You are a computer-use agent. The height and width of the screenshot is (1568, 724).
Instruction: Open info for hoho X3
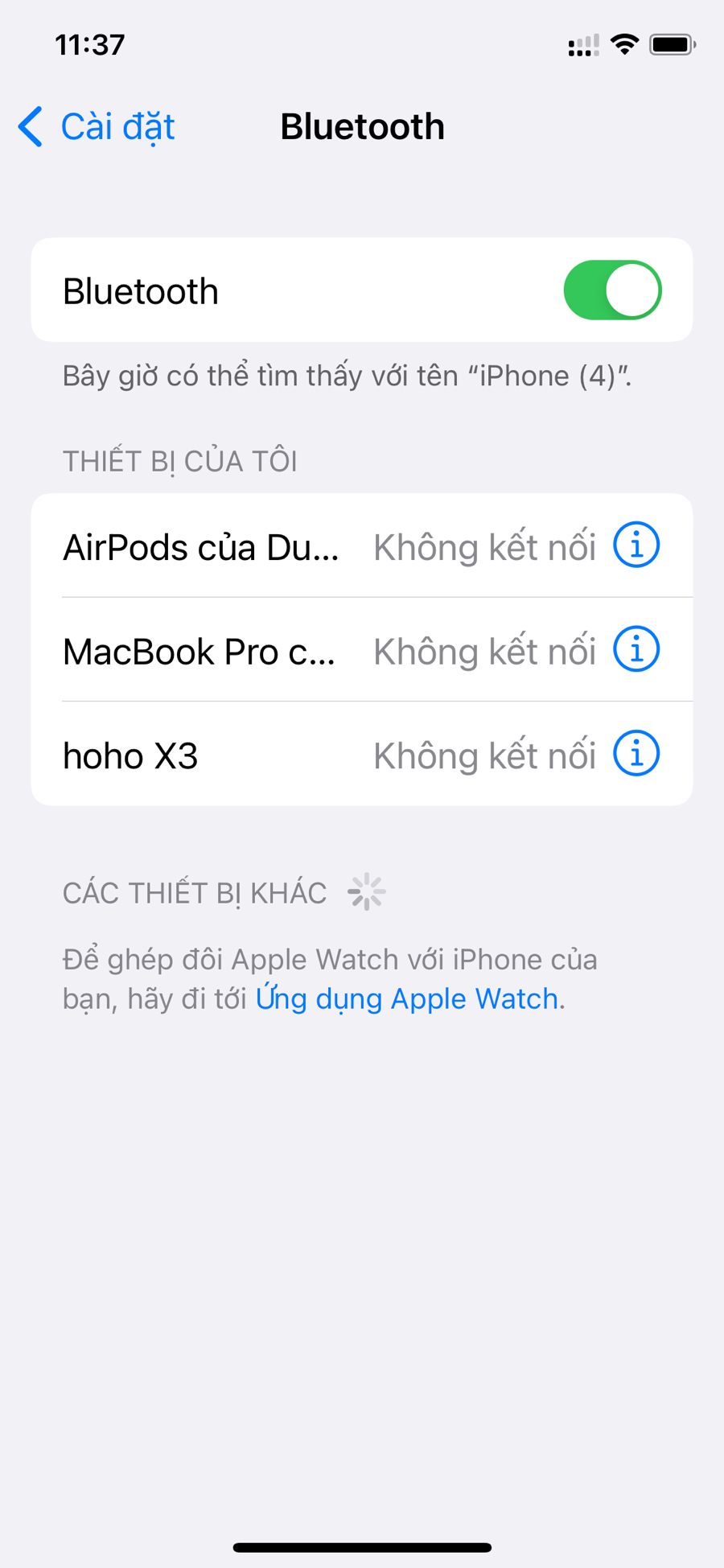[636, 754]
